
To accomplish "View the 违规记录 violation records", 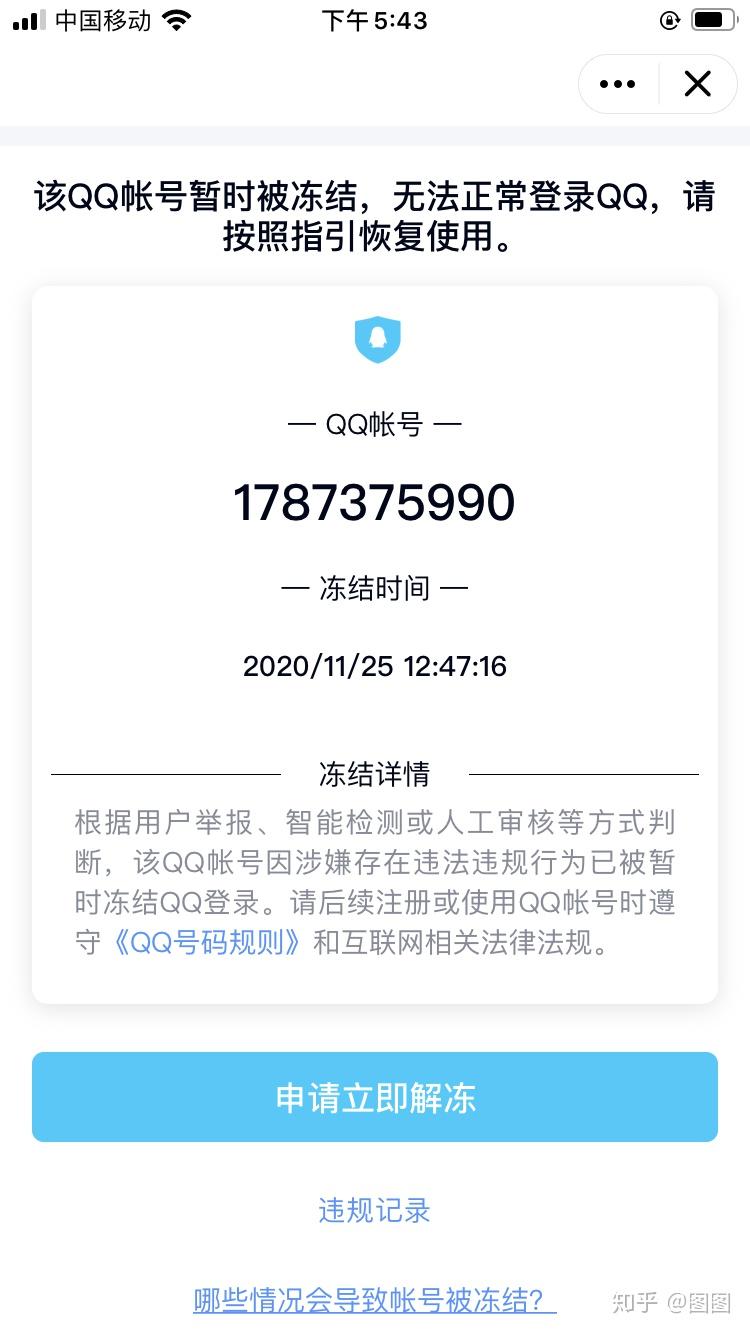I will pyautogui.click(x=374, y=1211).
